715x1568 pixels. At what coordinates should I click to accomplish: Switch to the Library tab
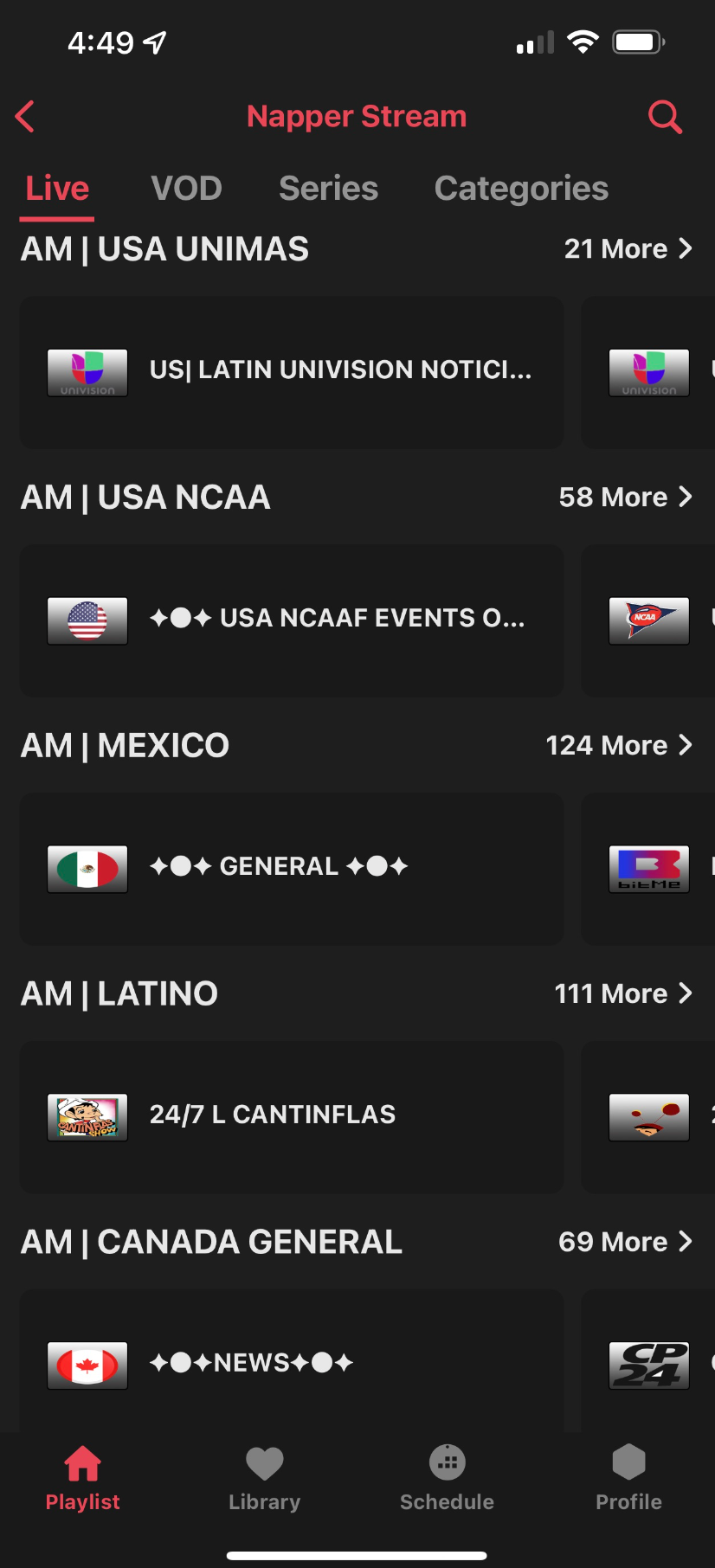click(x=264, y=1479)
